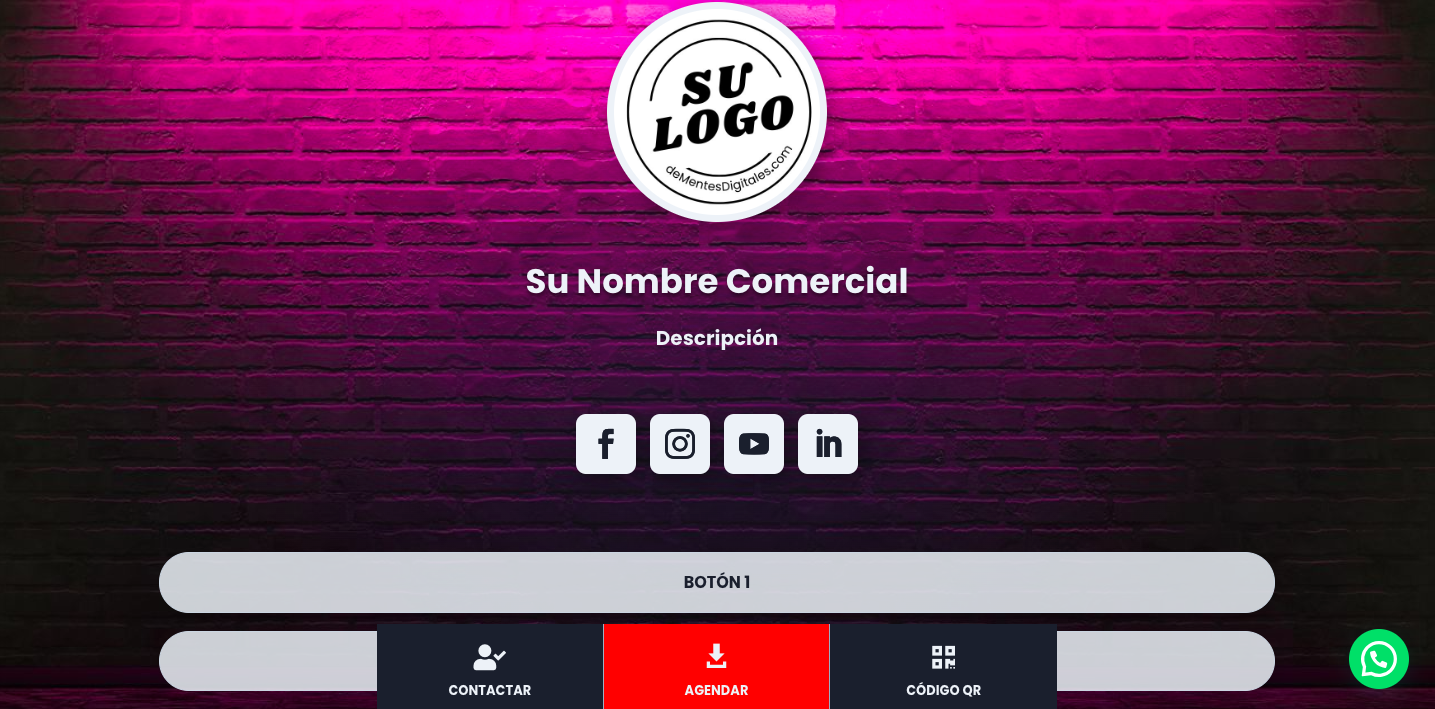Tap the BOTÓN 1 button
Screen dimensions: 1435x709
pyautogui.click(x=716, y=582)
